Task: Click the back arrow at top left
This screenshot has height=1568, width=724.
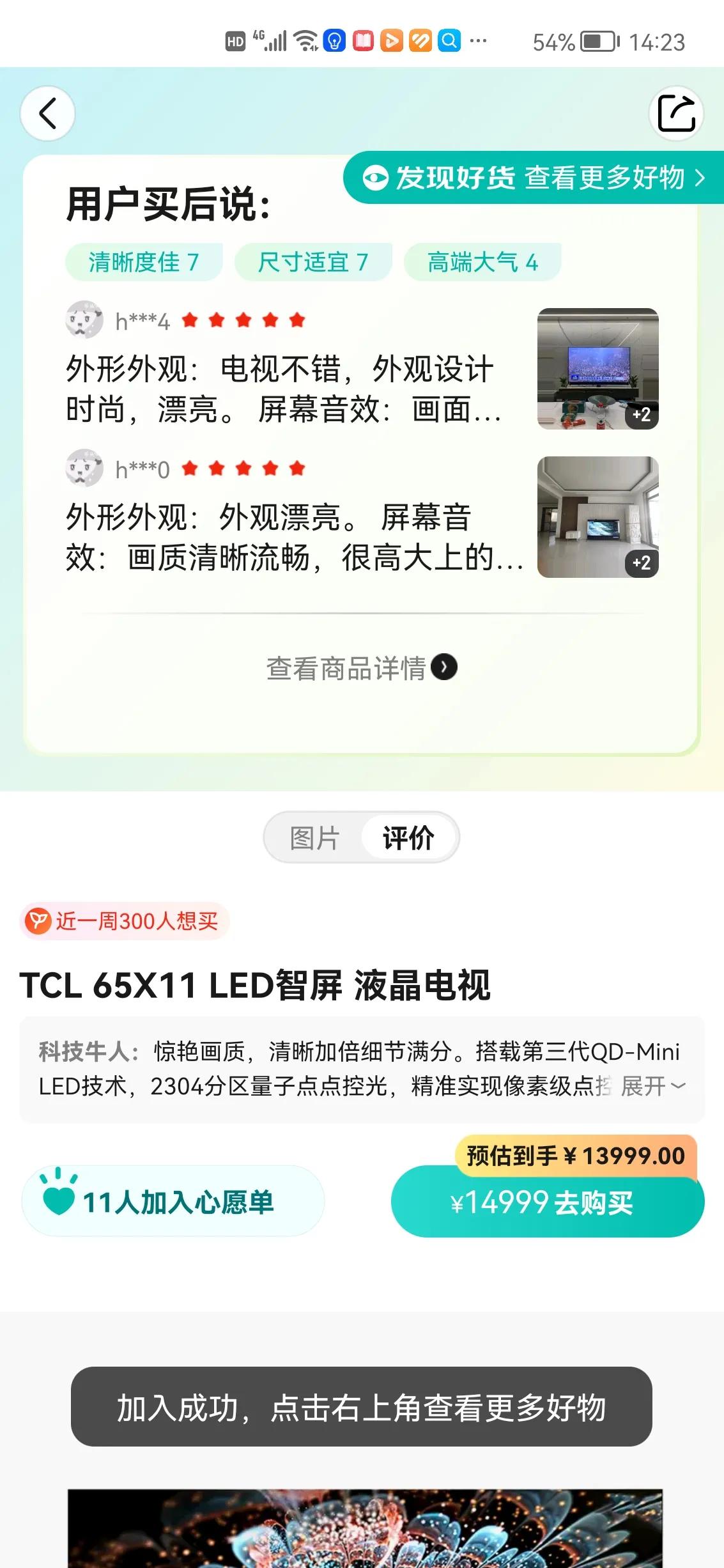Action: click(x=46, y=113)
